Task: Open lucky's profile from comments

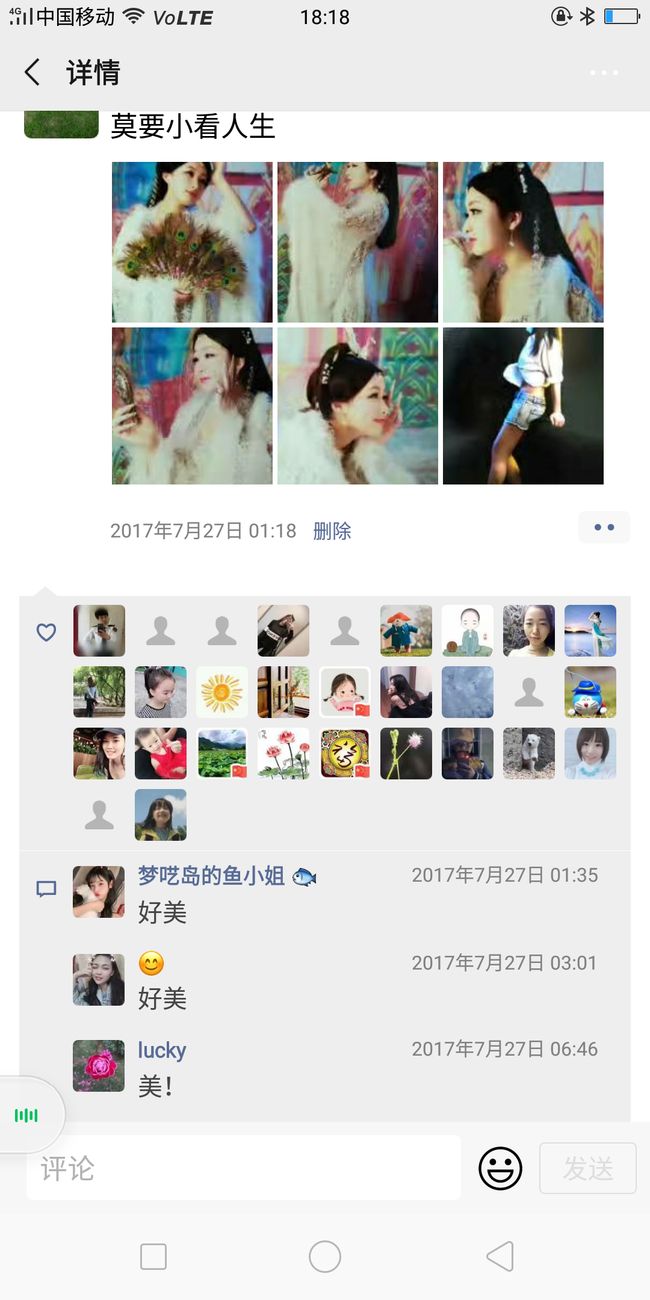Action: click(x=162, y=1050)
